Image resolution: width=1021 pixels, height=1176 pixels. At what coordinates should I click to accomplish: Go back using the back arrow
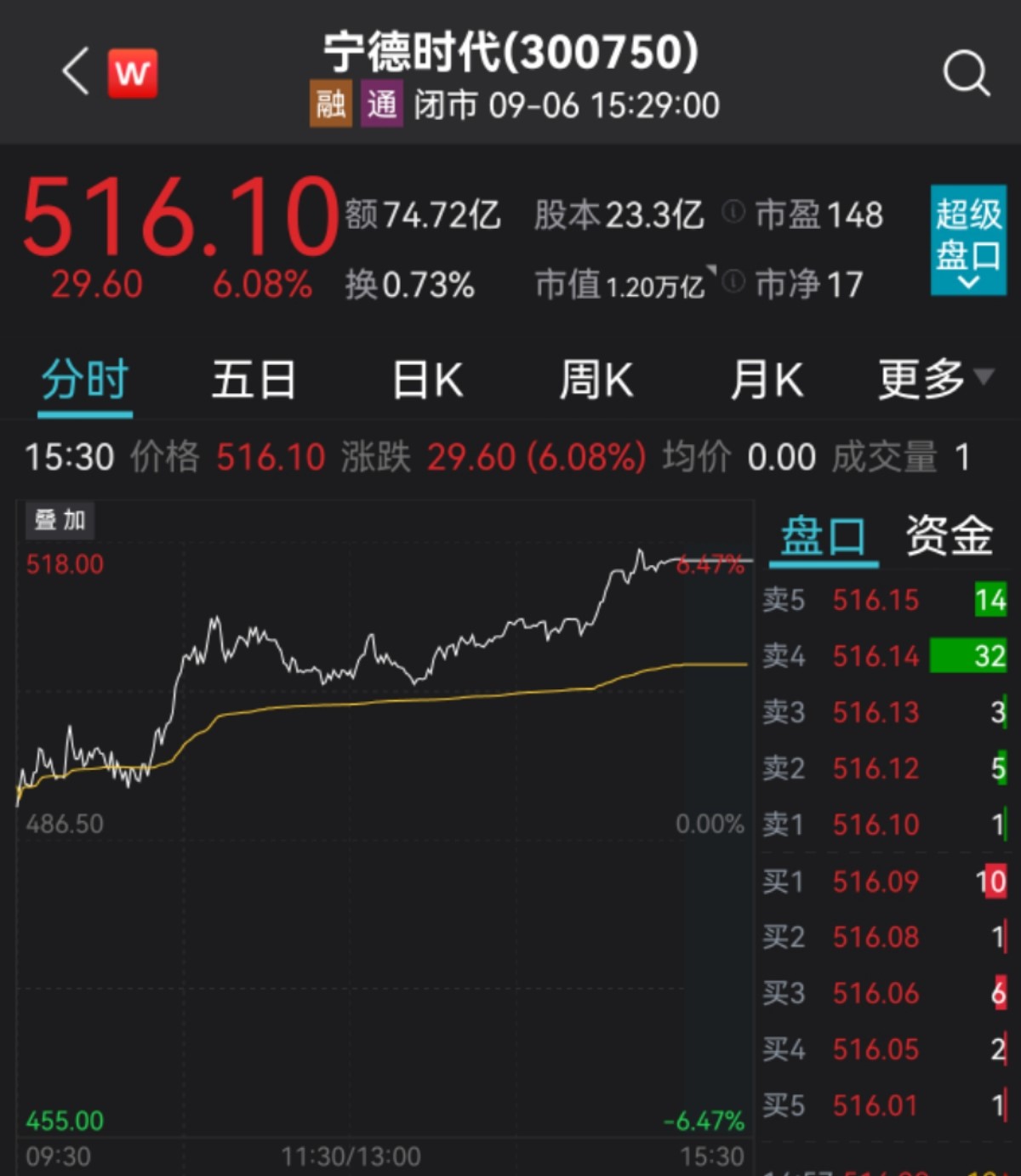coord(76,71)
